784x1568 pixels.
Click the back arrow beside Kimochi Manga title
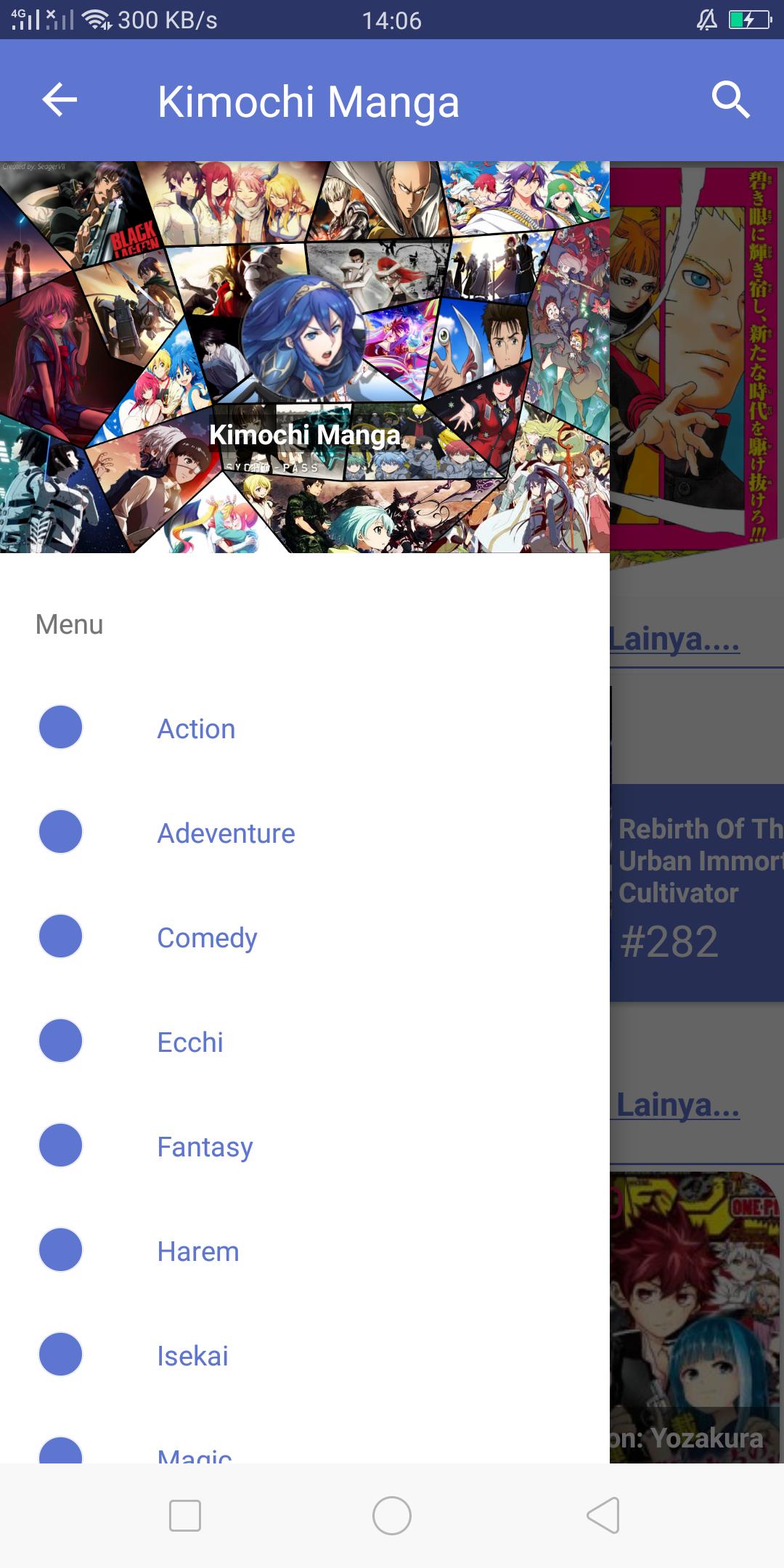click(x=60, y=101)
